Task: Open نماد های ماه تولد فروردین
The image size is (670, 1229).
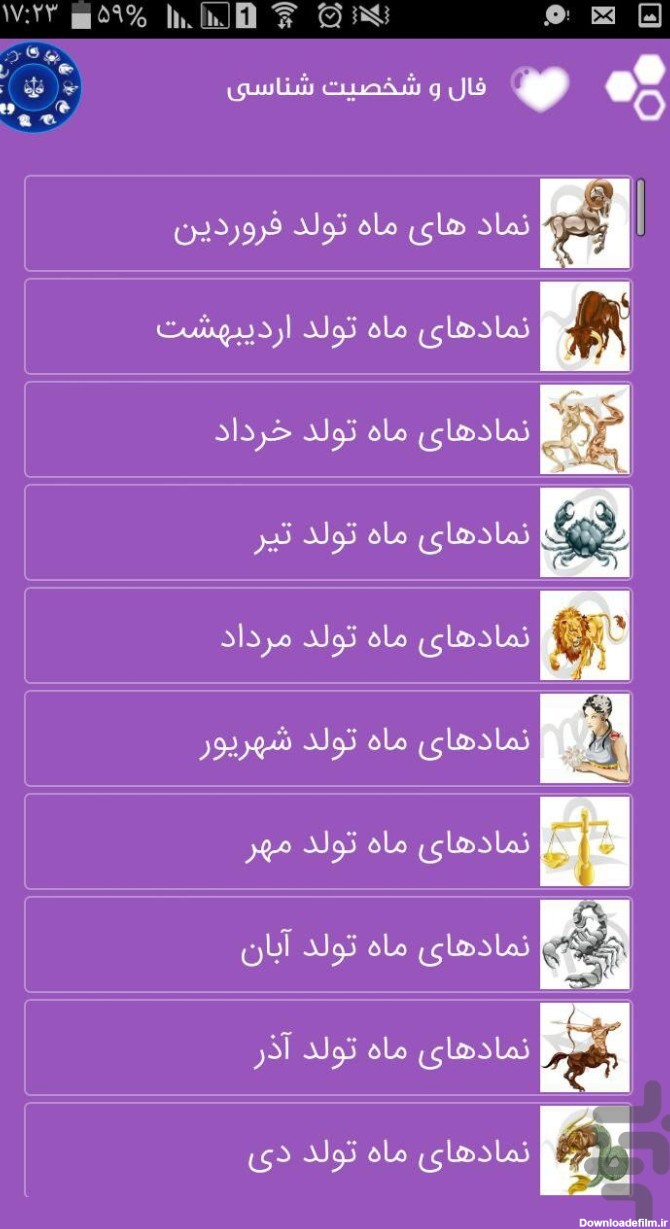Action: (328, 224)
